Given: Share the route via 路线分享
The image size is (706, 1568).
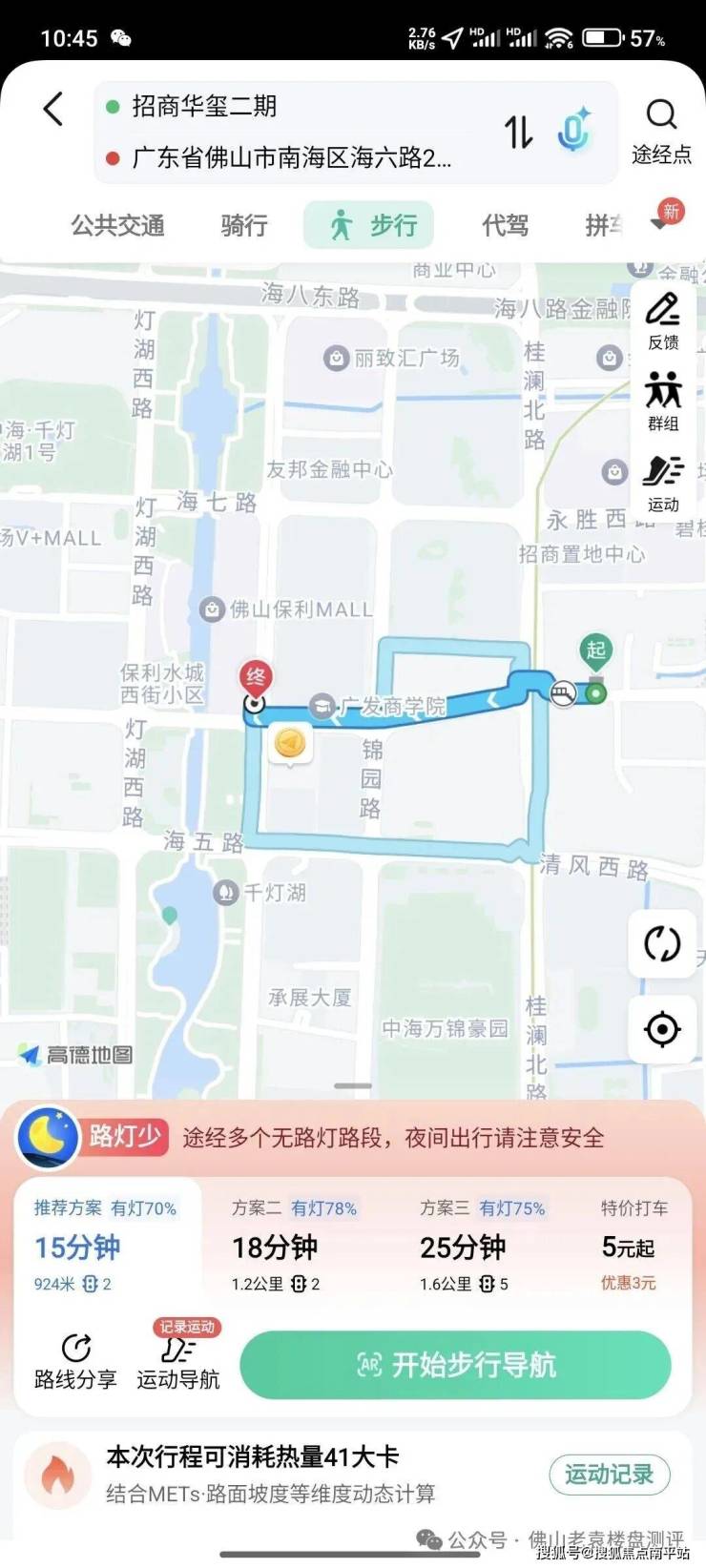Looking at the screenshot, I should 75,1361.
